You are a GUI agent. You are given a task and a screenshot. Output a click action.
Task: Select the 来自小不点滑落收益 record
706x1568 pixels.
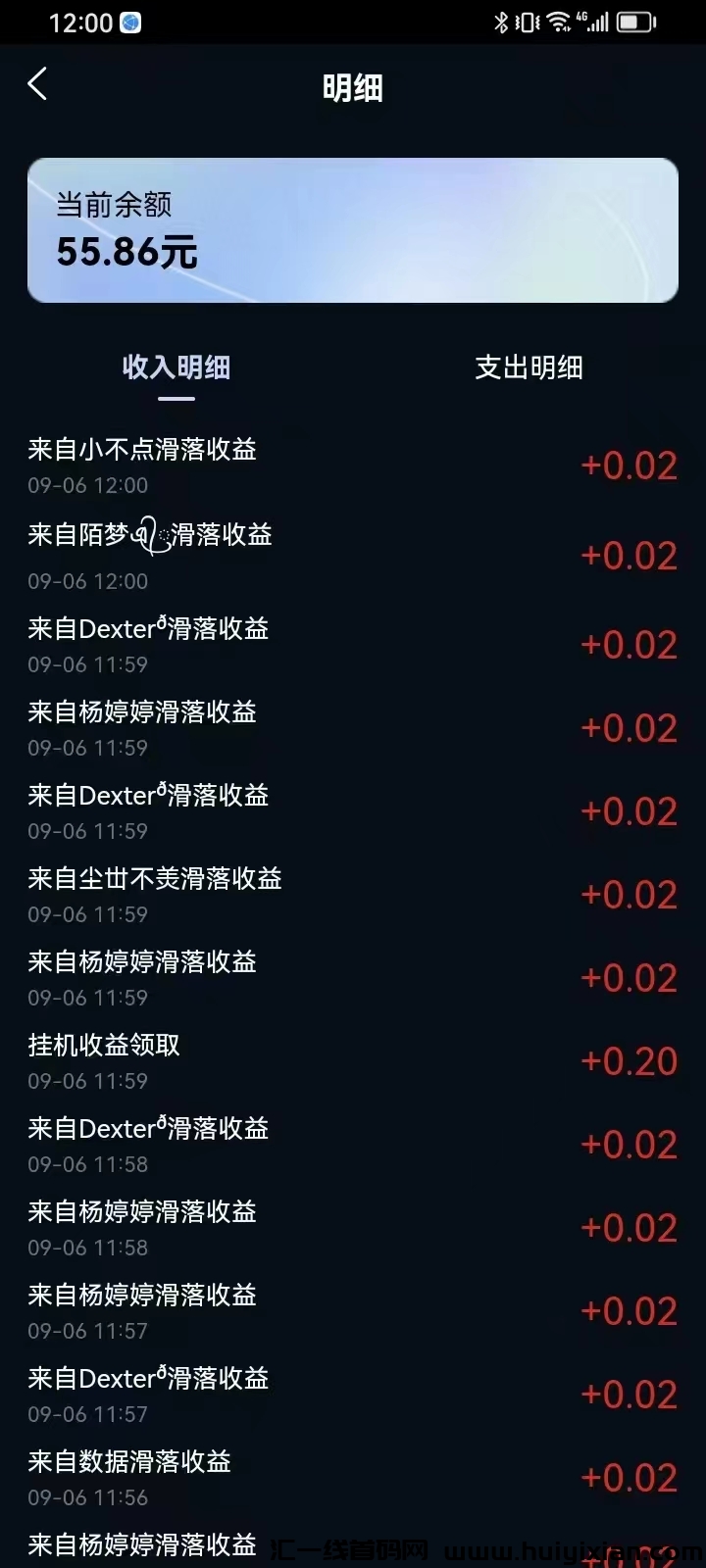coord(142,449)
